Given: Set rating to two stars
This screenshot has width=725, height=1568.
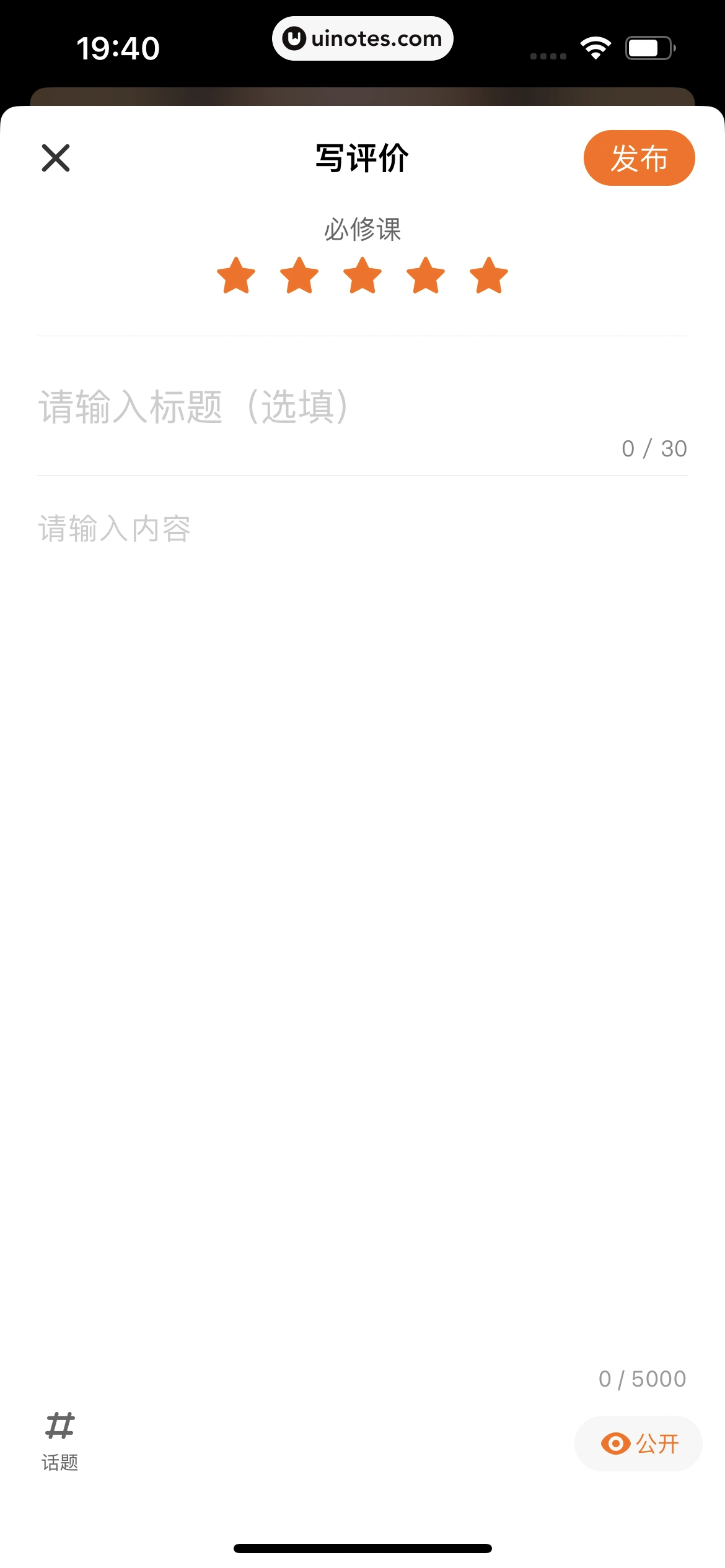Looking at the screenshot, I should point(299,276).
